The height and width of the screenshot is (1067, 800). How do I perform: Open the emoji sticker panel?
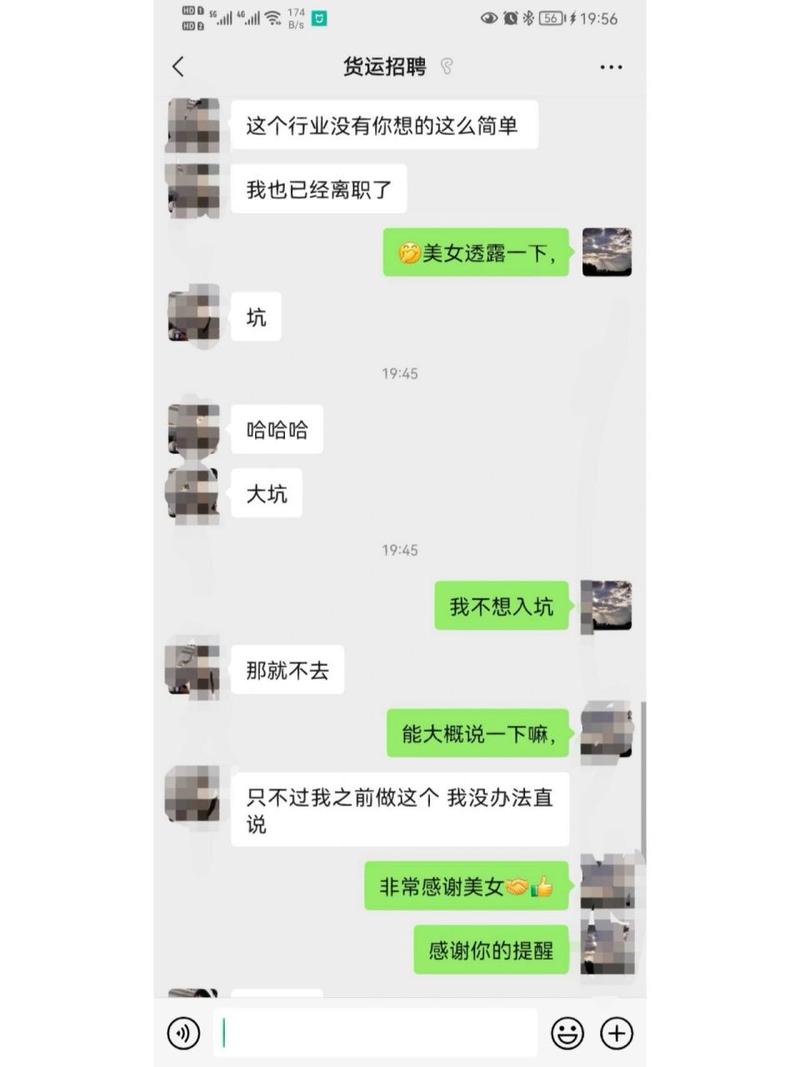568,1033
